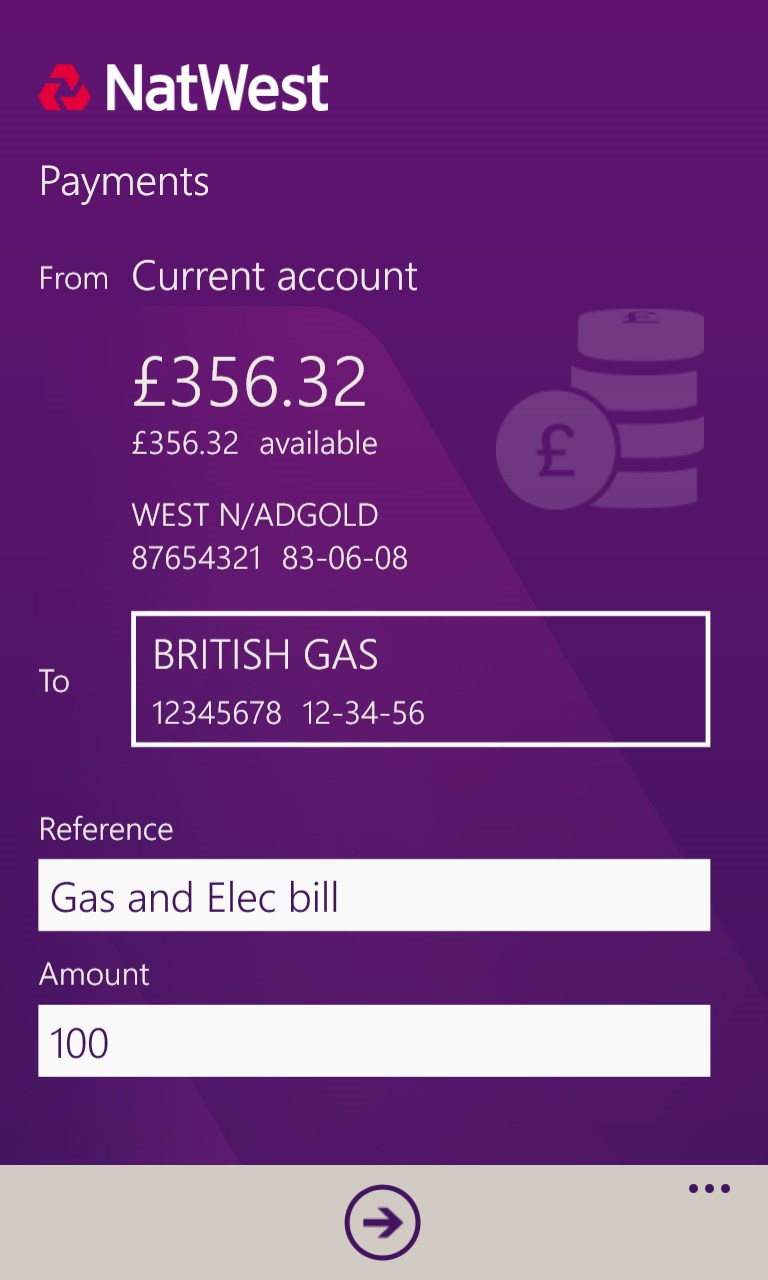Tap the From label
This screenshot has height=1280, width=768.
73,279
